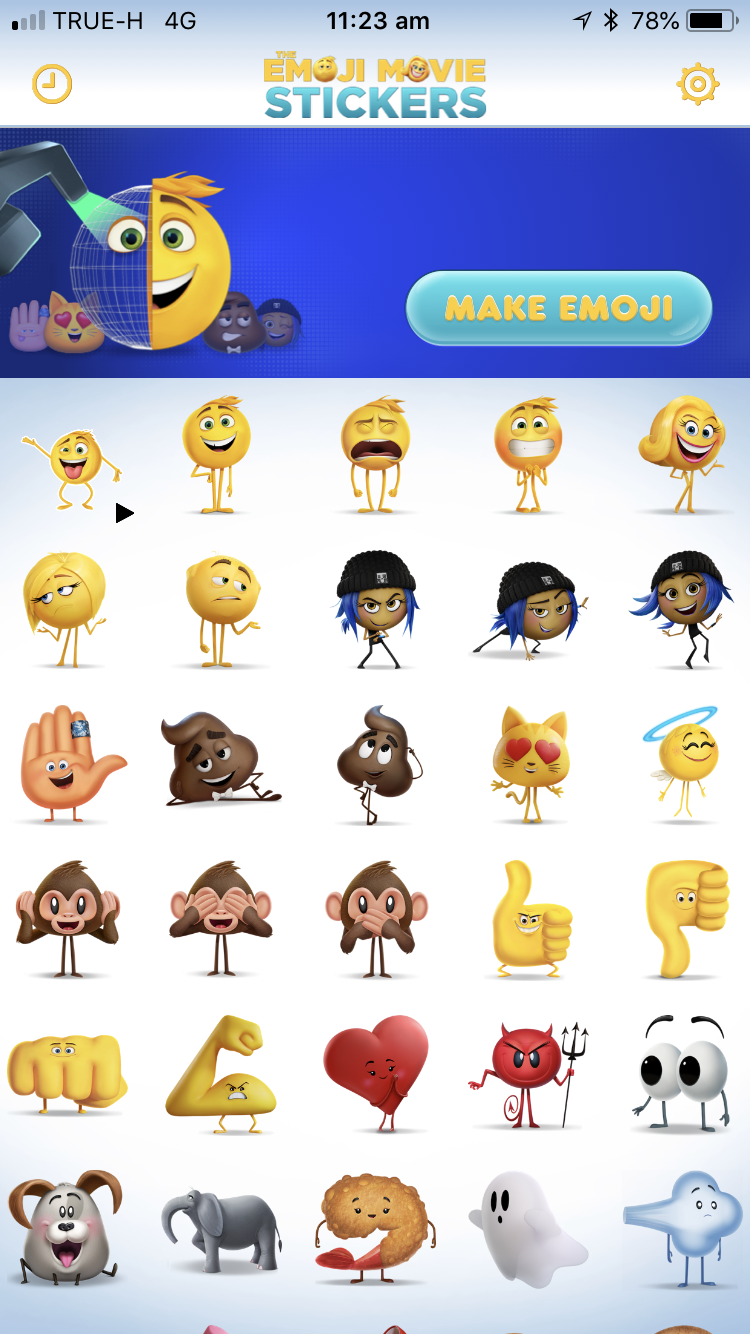The image size is (750, 1334).
Task: Pick the yawning tired Gene sticker
Action: (375, 453)
